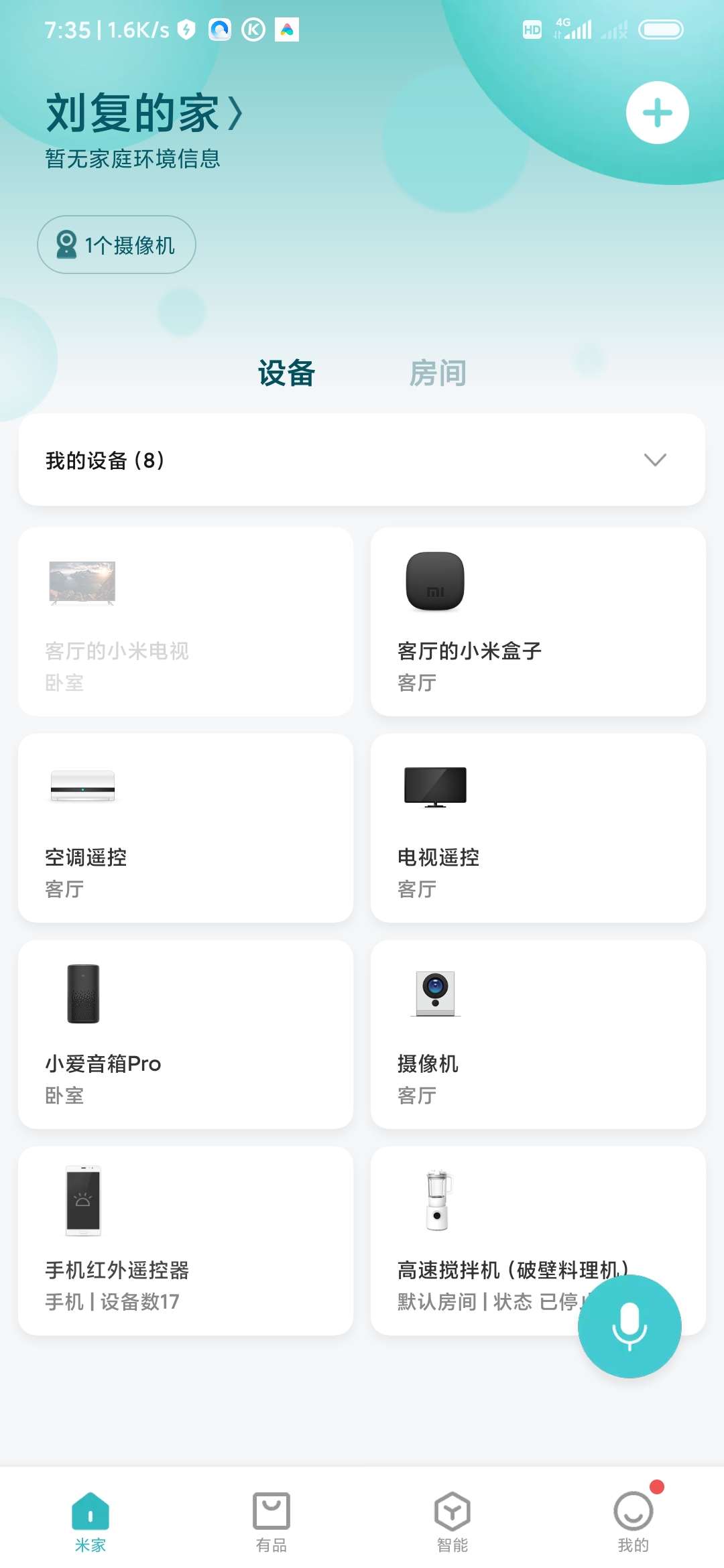Open 客厅的小米盒子 device card
The width and height of the screenshot is (724, 1568).
pyautogui.click(x=538, y=622)
